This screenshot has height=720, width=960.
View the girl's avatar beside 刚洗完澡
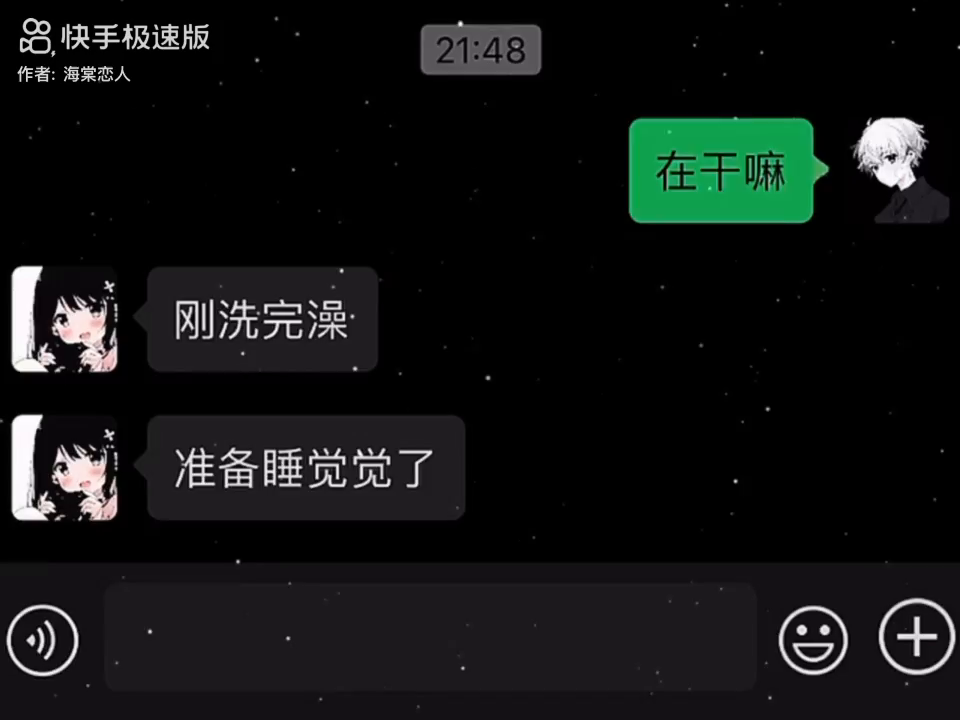tap(64, 320)
